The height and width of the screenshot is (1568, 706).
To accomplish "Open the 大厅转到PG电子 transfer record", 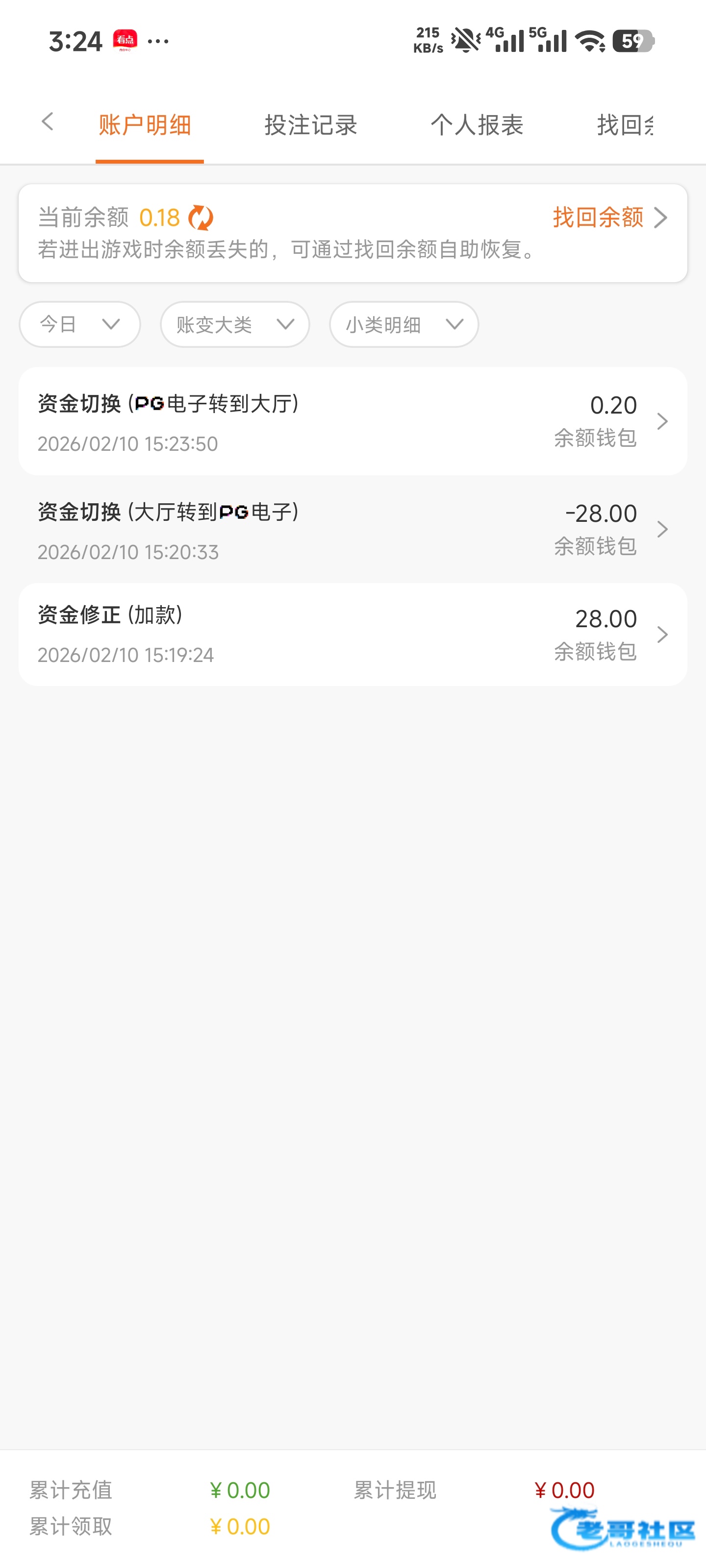I will 353,530.
